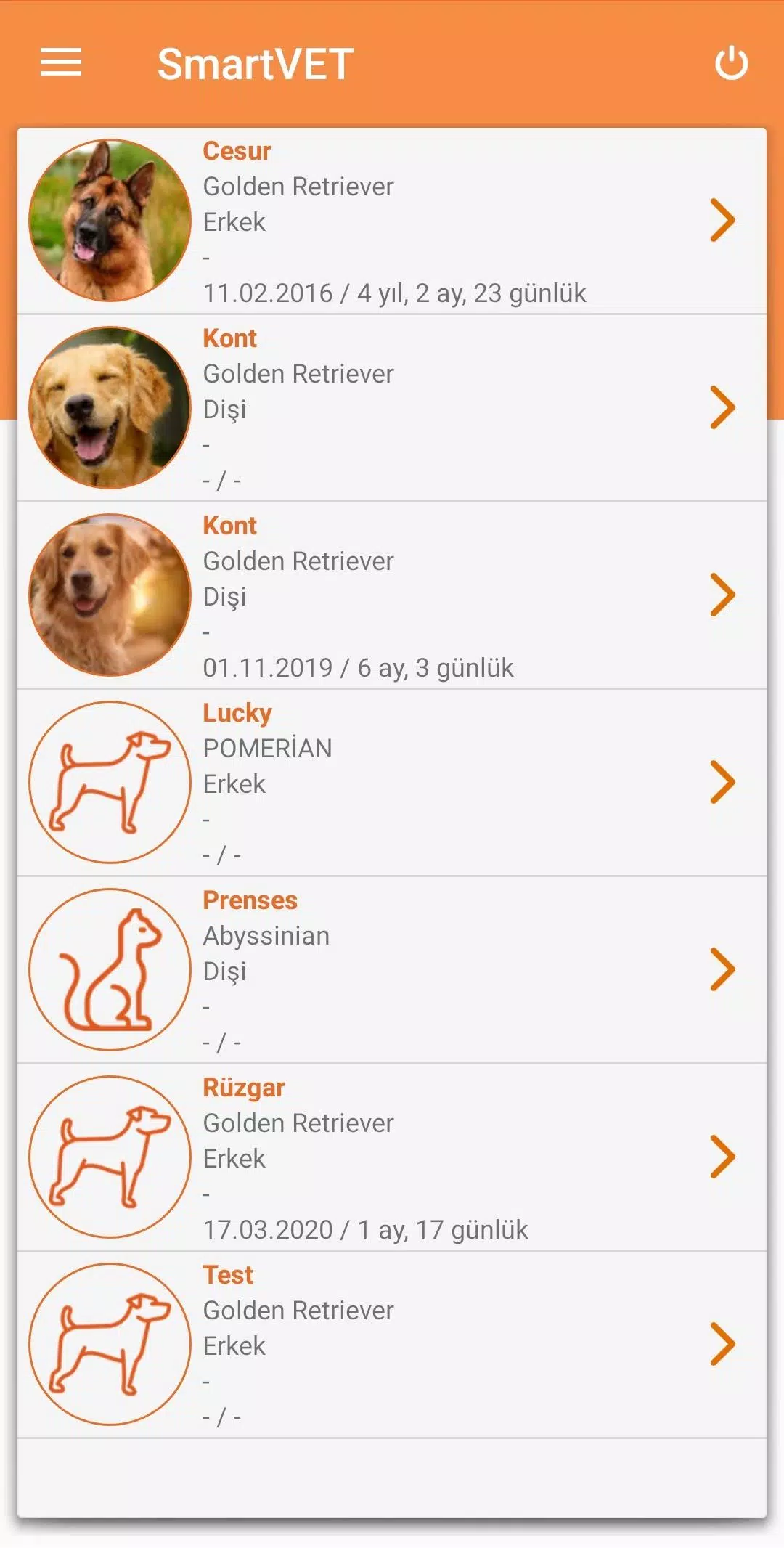Image resolution: width=784 pixels, height=1548 pixels.
Task: Open Kont born 01.11.2019
Action: (x=392, y=595)
